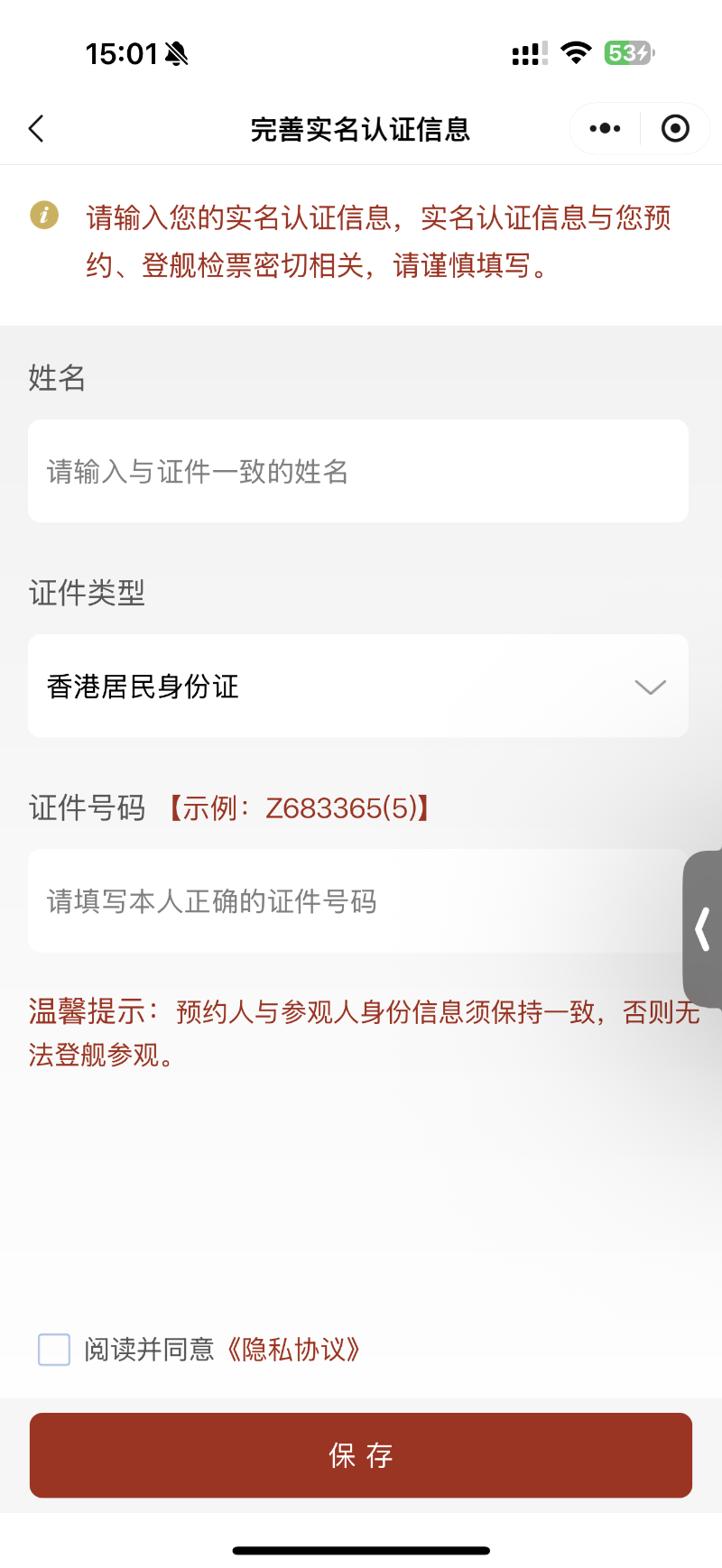Expand the 证件类型 dropdown showing 香港居民身份证
Image resolution: width=722 pixels, height=1568 pixels.
tap(357, 687)
